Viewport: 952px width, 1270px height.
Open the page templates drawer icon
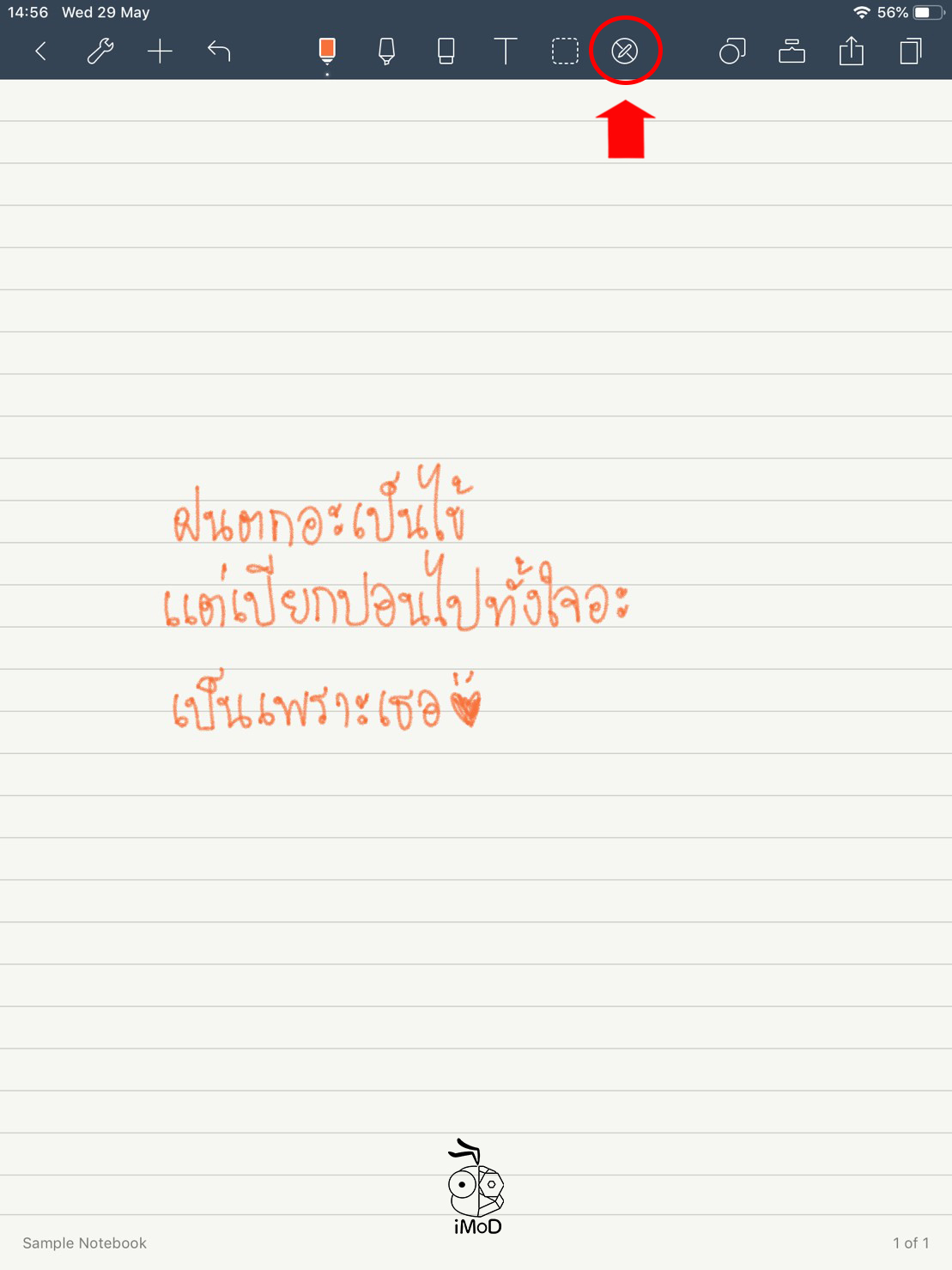pos(791,52)
